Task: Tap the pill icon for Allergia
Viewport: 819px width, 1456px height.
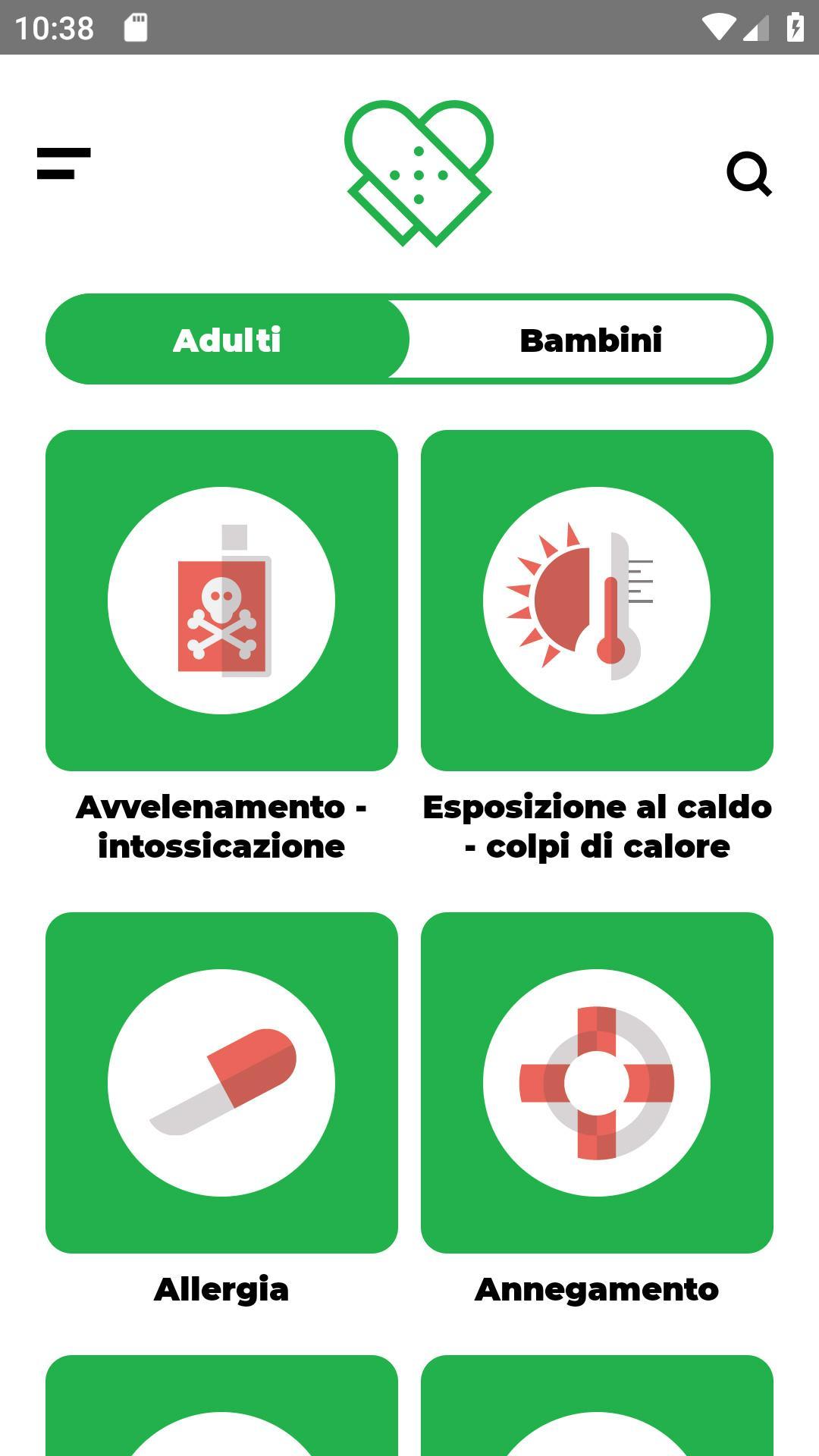Action: pos(222,1083)
